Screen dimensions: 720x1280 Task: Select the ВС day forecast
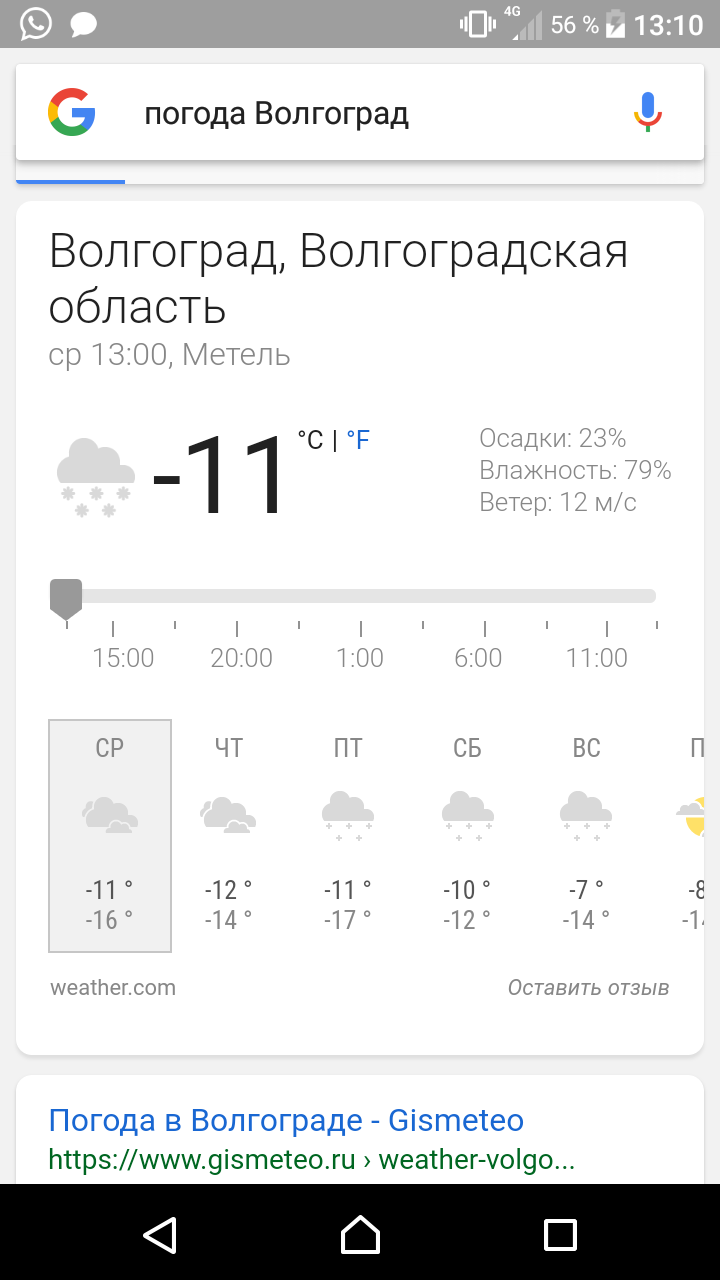(586, 835)
